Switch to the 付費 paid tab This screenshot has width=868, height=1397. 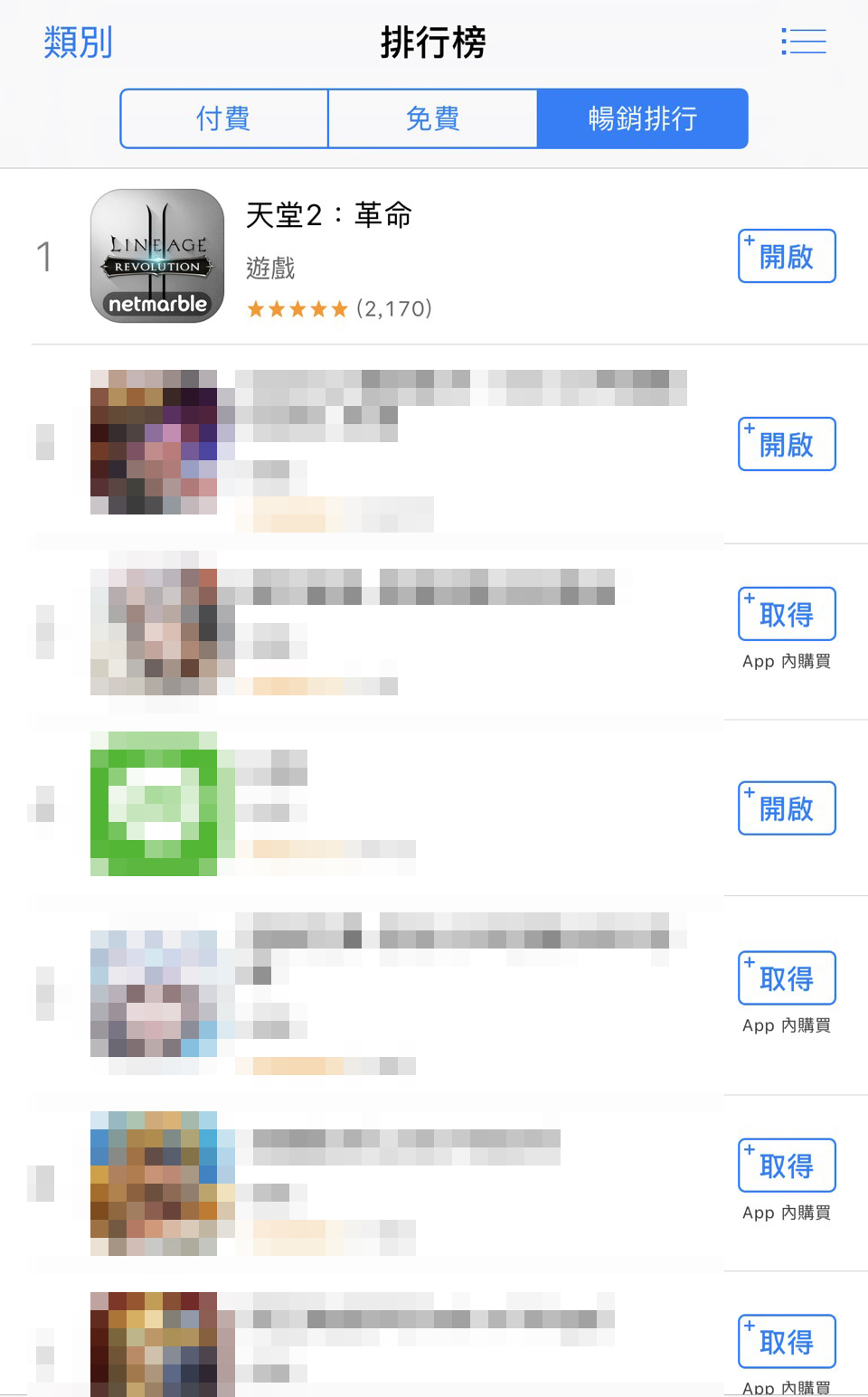(x=224, y=118)
